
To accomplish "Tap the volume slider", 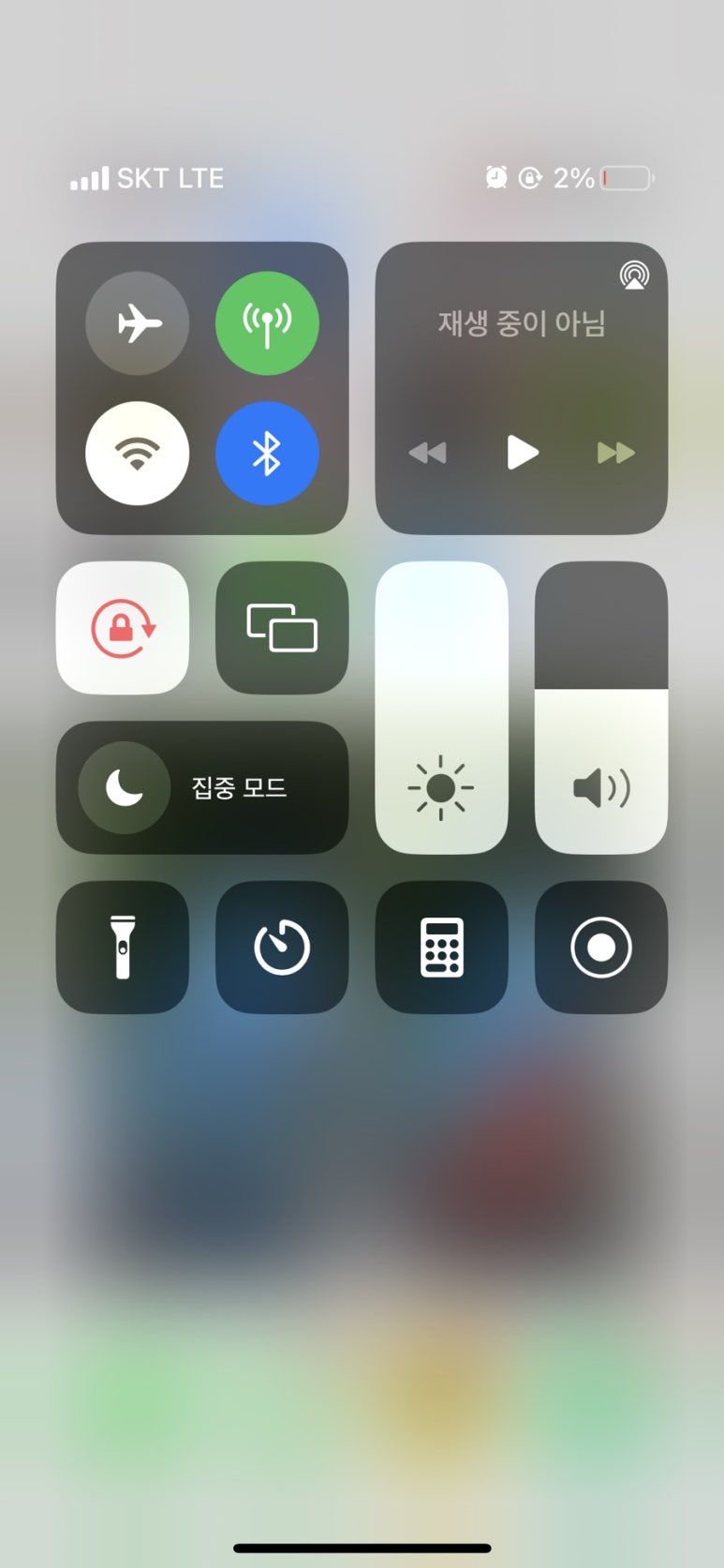I will [x=601, y=708].
